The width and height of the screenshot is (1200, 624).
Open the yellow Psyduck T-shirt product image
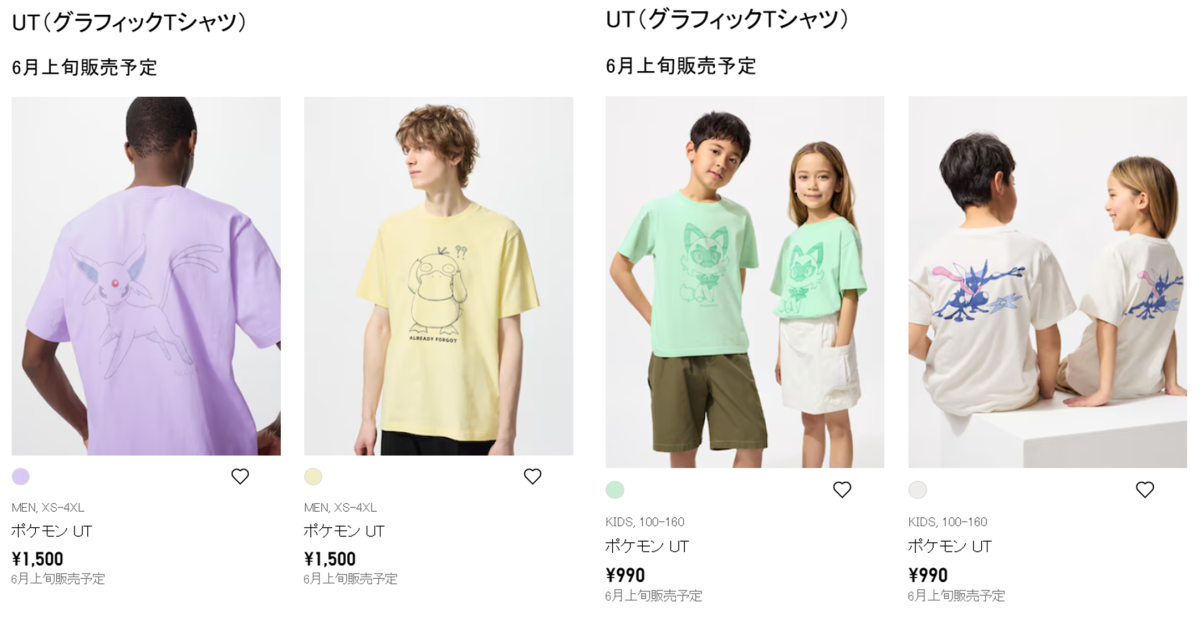[438, 275]
